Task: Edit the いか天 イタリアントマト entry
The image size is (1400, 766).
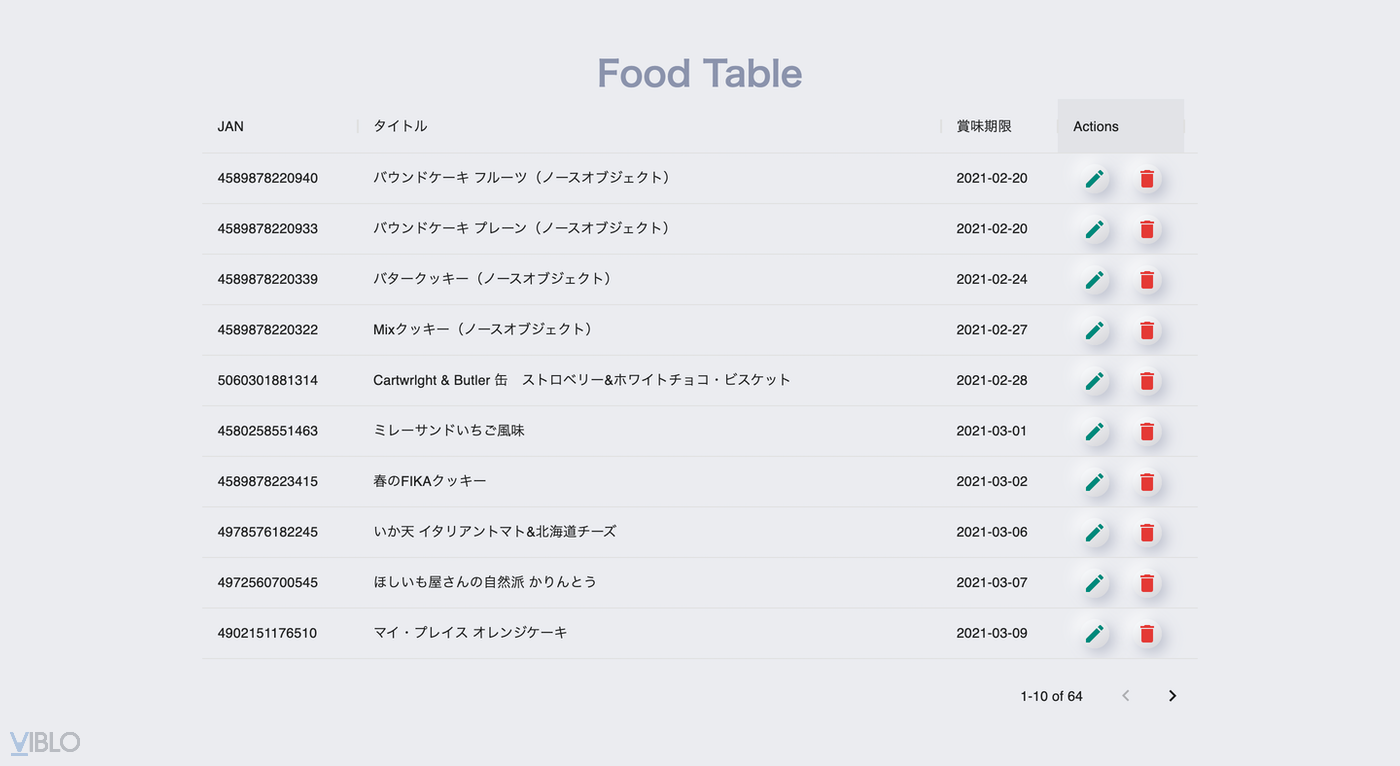Action: pyautogui.click(x=1095, y=532)
